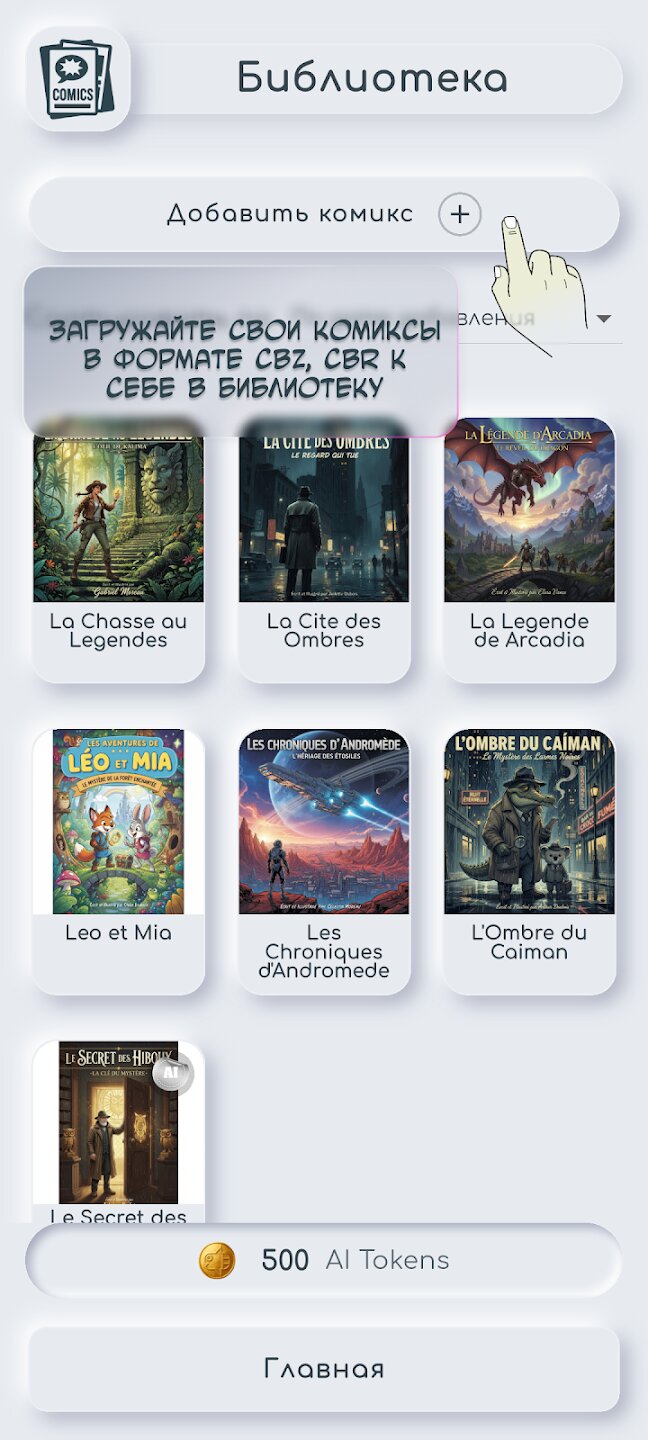Open La Chasse au Legendes comic

[x=118, y=549]
